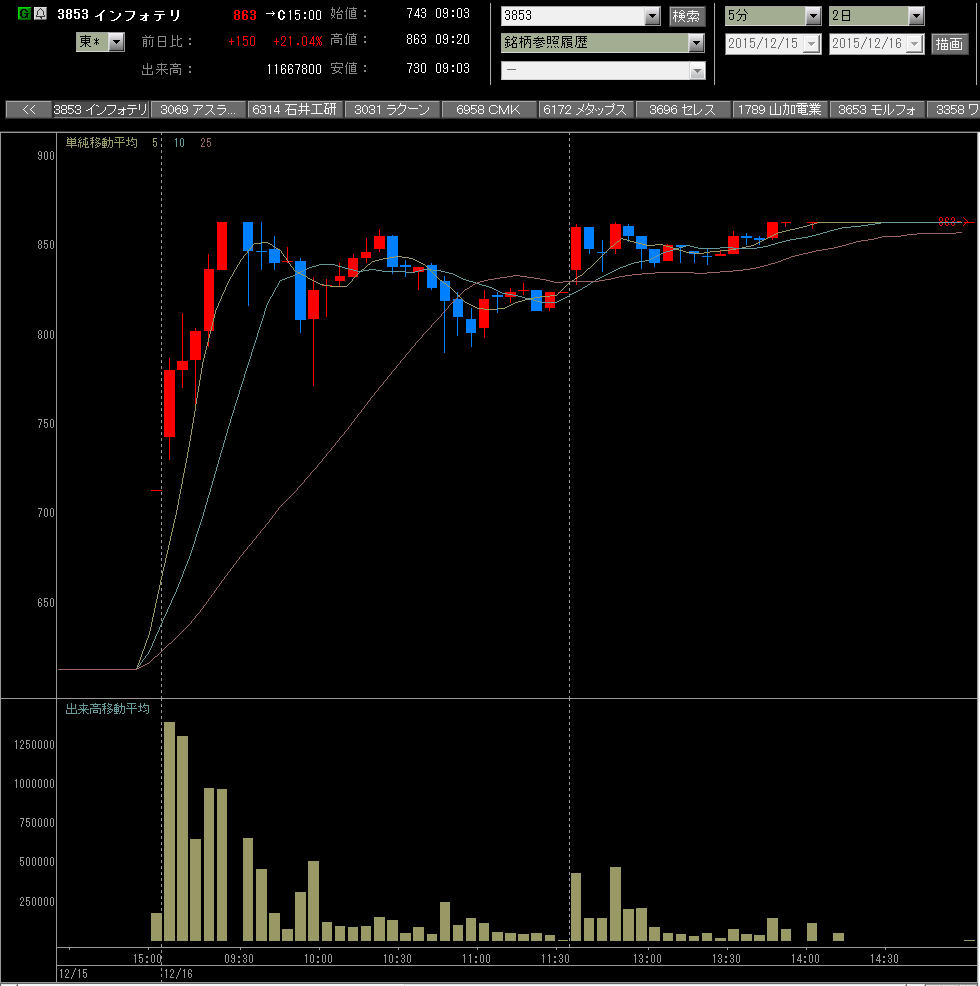
Task: Tap the 検索 search button
Action: (x=686, y=16)
